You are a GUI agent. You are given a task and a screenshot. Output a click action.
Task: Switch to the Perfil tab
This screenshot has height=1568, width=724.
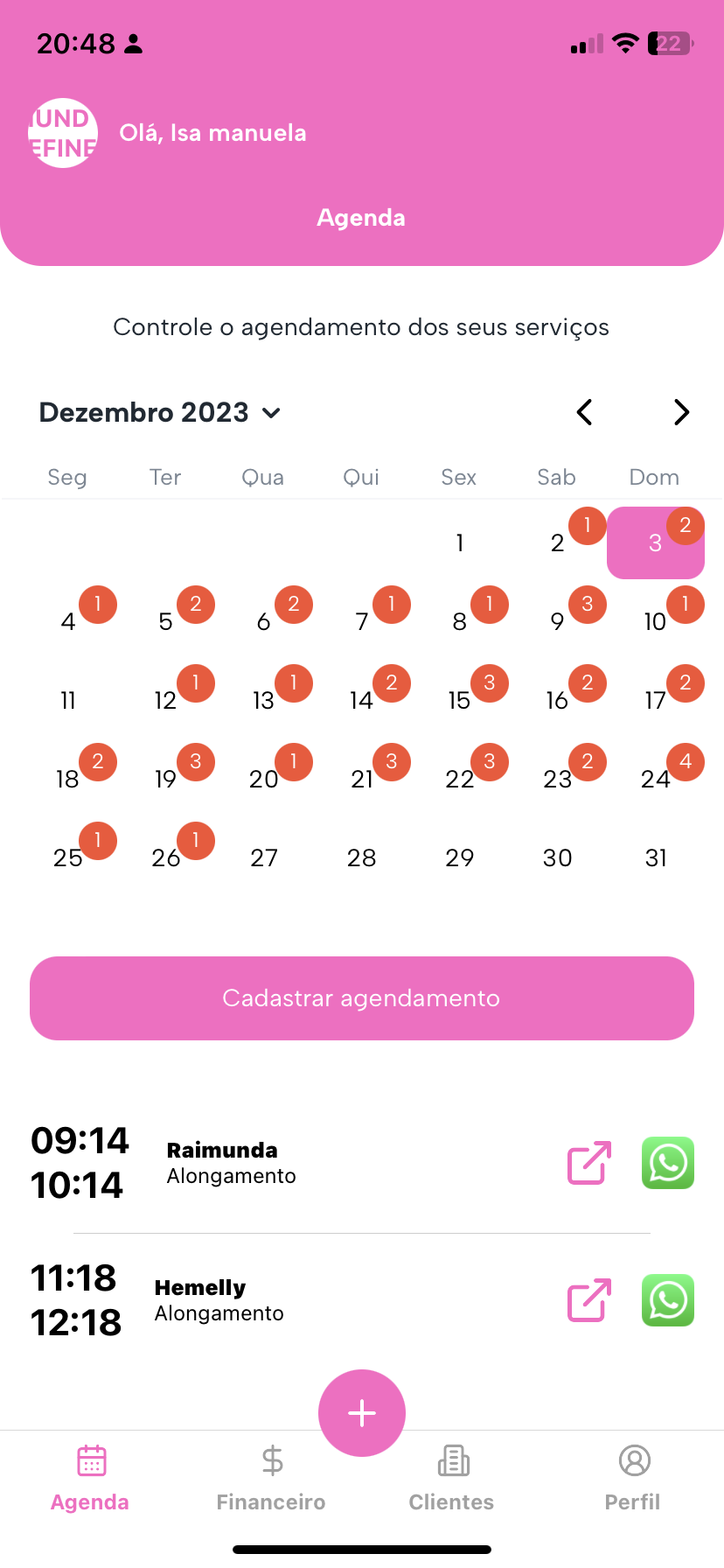click(x=633, y=1479)
